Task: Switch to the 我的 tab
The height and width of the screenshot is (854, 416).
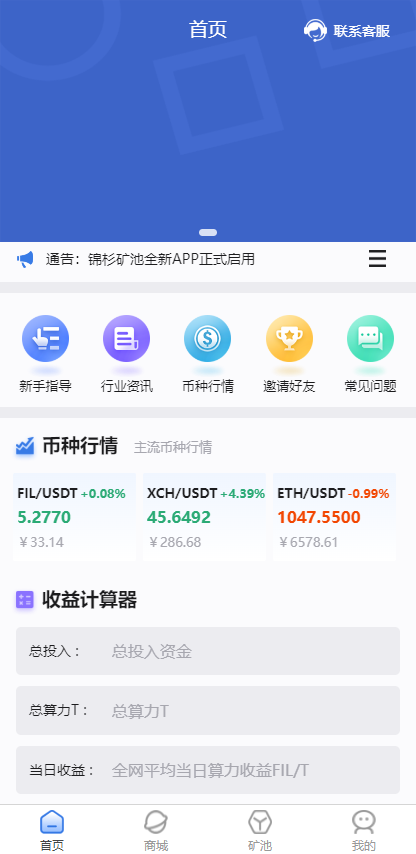Action: (x=364, y=831)
